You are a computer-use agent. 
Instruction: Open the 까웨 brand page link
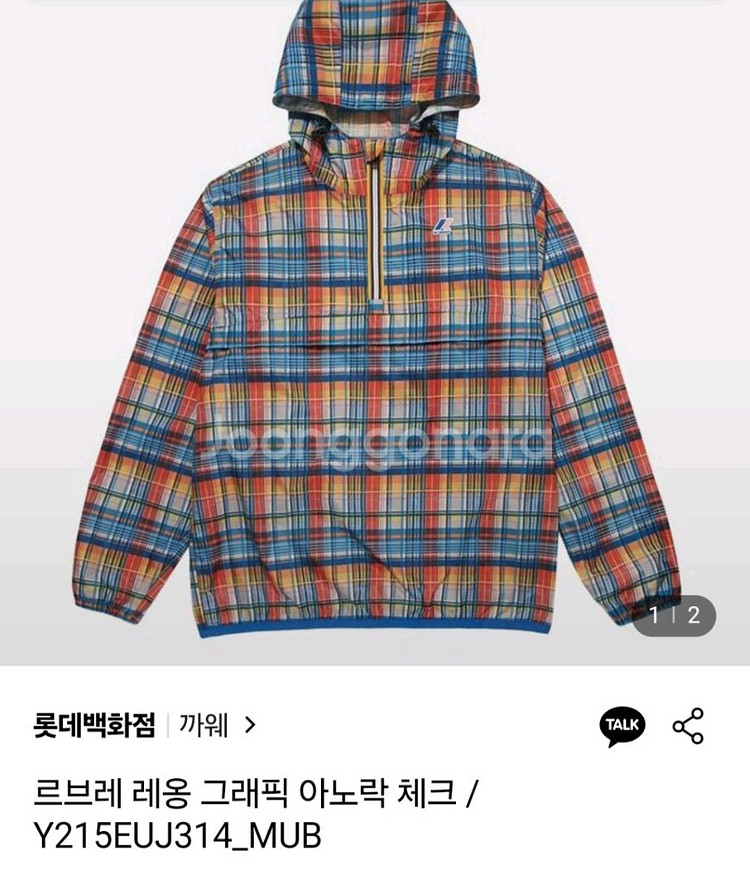pyautogui.click(x=217, y=724)
